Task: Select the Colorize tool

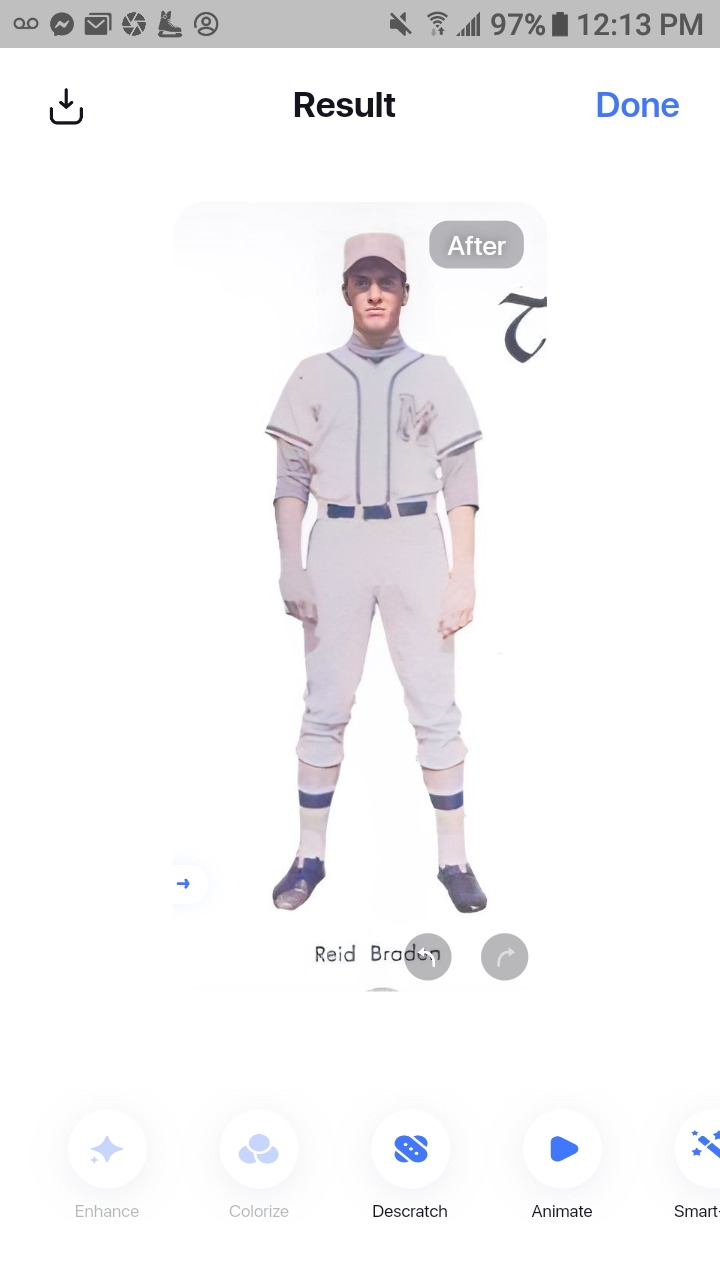Action: (259, 1150)
